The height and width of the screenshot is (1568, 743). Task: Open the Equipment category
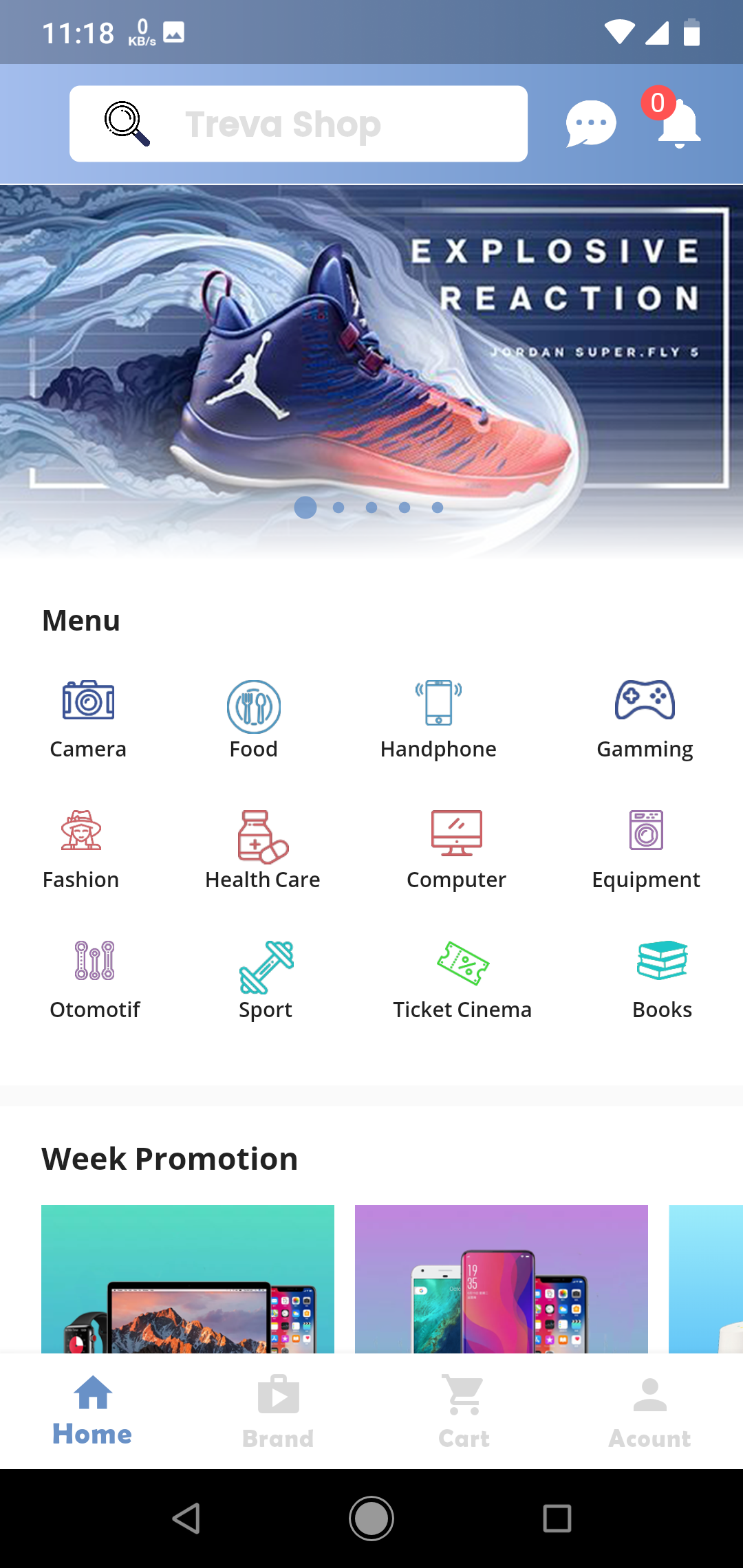click(x=646, y=849)
